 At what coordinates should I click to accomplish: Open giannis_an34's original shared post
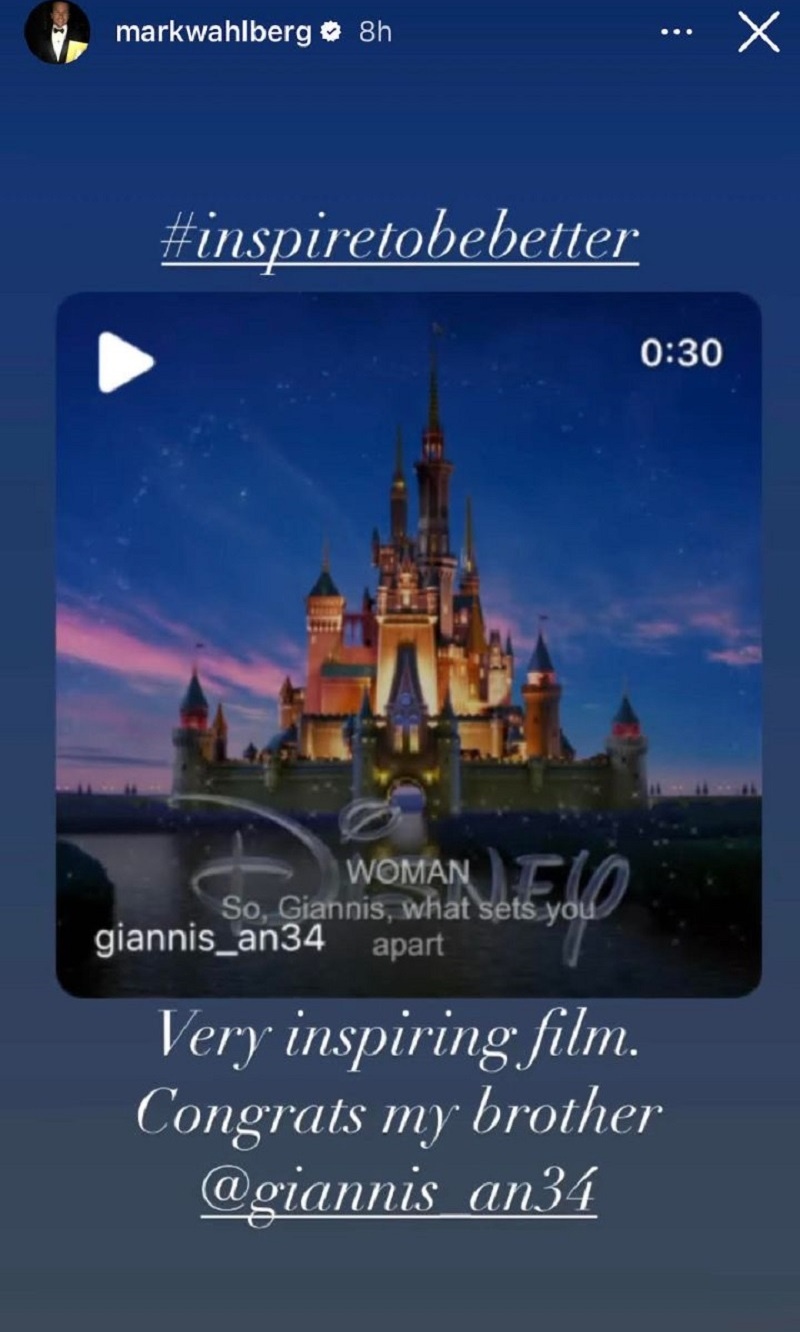pyautogui.click(x=210, y=942)
